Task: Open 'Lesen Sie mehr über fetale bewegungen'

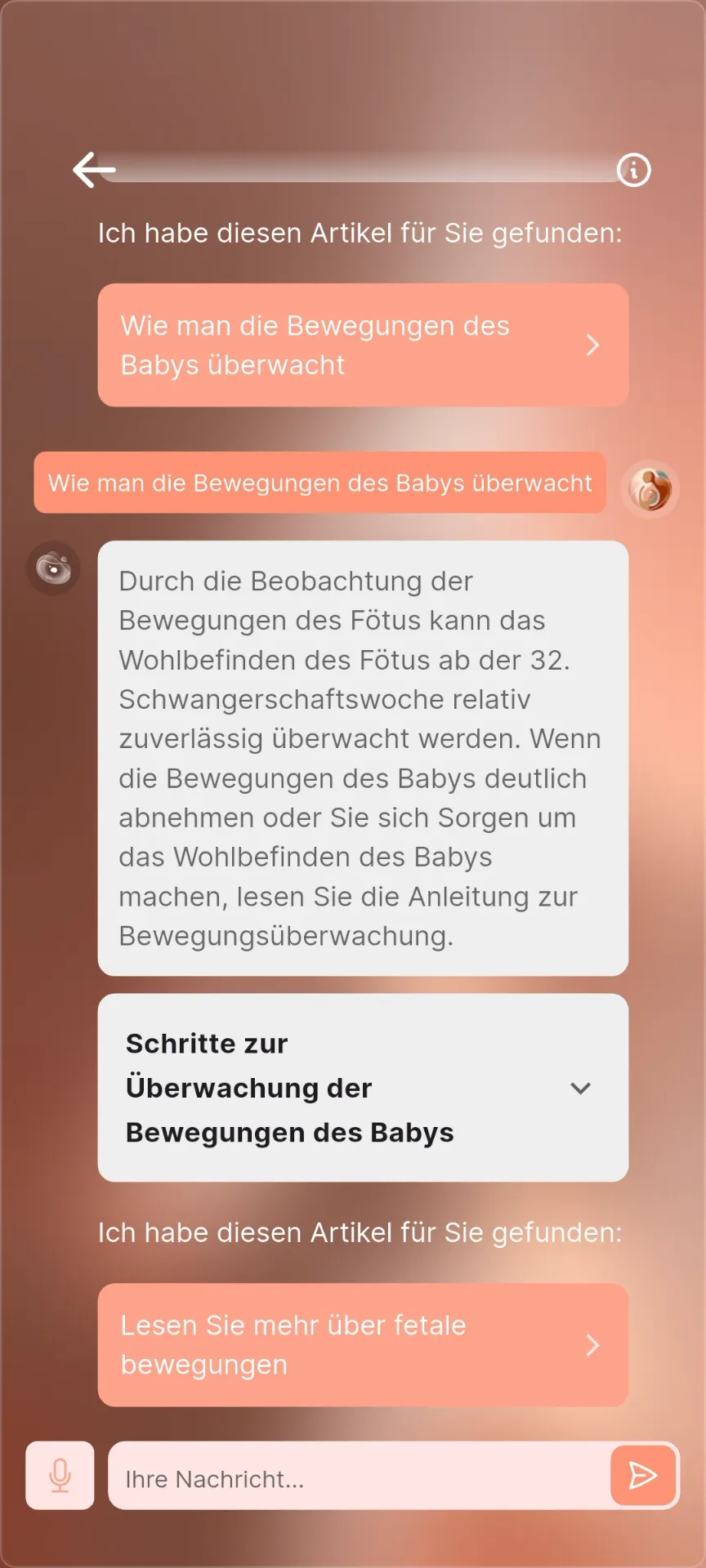Action: click(363, 1344)
